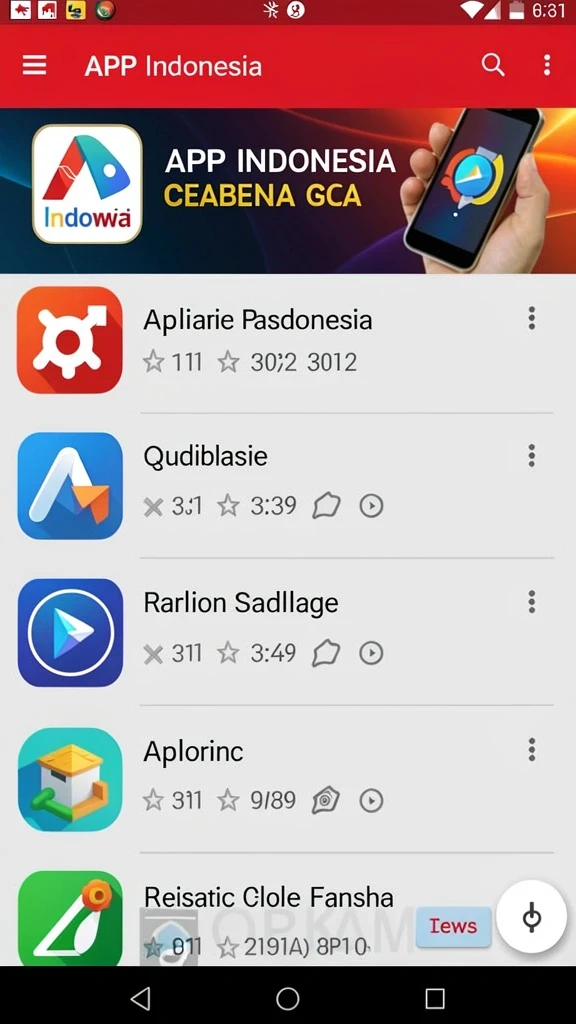
Task: Tap the search magnifier in the app bar
Action: click(x=493, y=65)
